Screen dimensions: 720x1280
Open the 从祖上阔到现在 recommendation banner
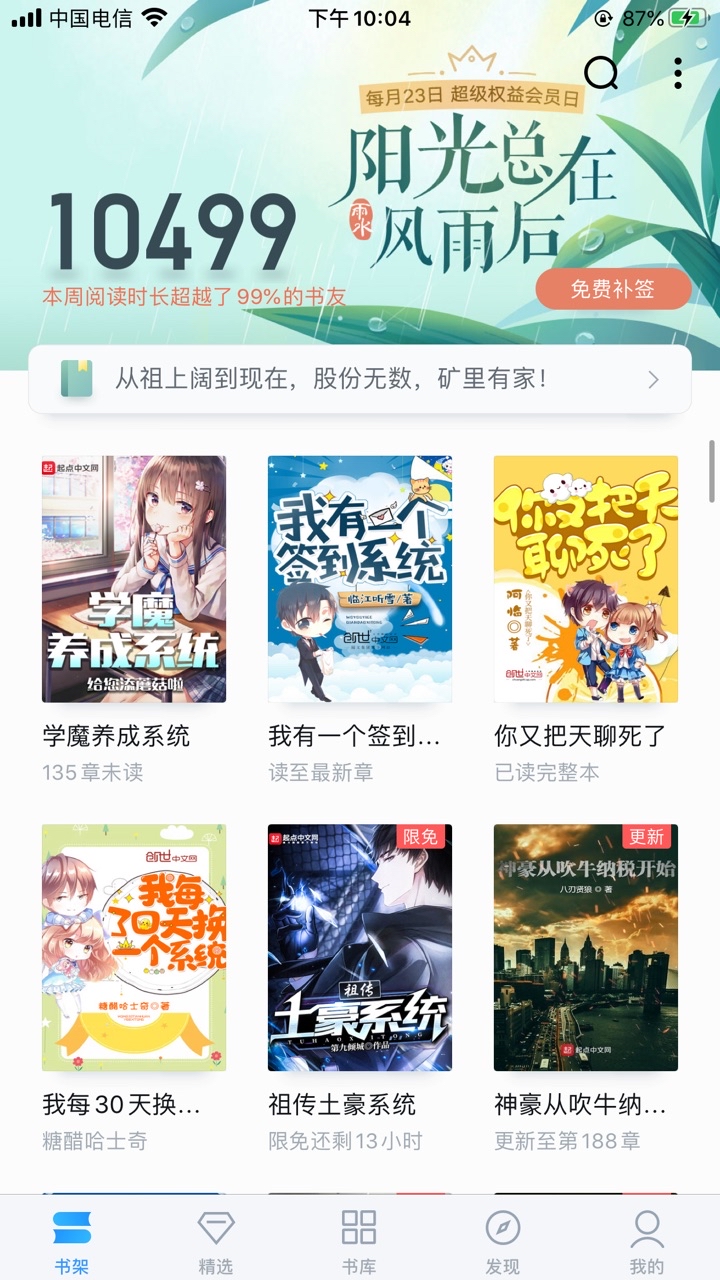pos(360,379)
